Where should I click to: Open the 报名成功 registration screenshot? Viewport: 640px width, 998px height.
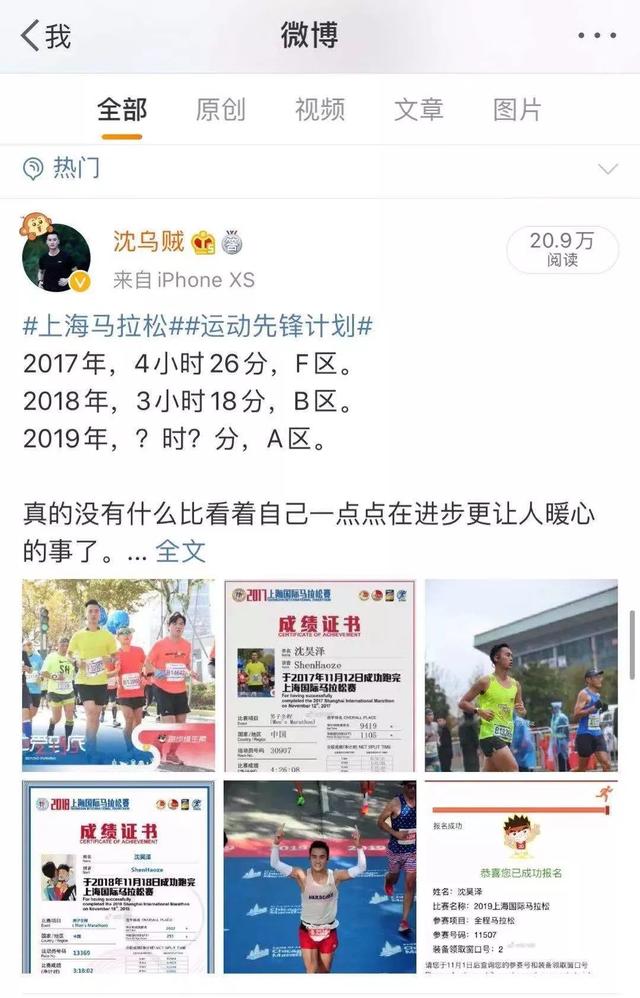coord(521,877)
